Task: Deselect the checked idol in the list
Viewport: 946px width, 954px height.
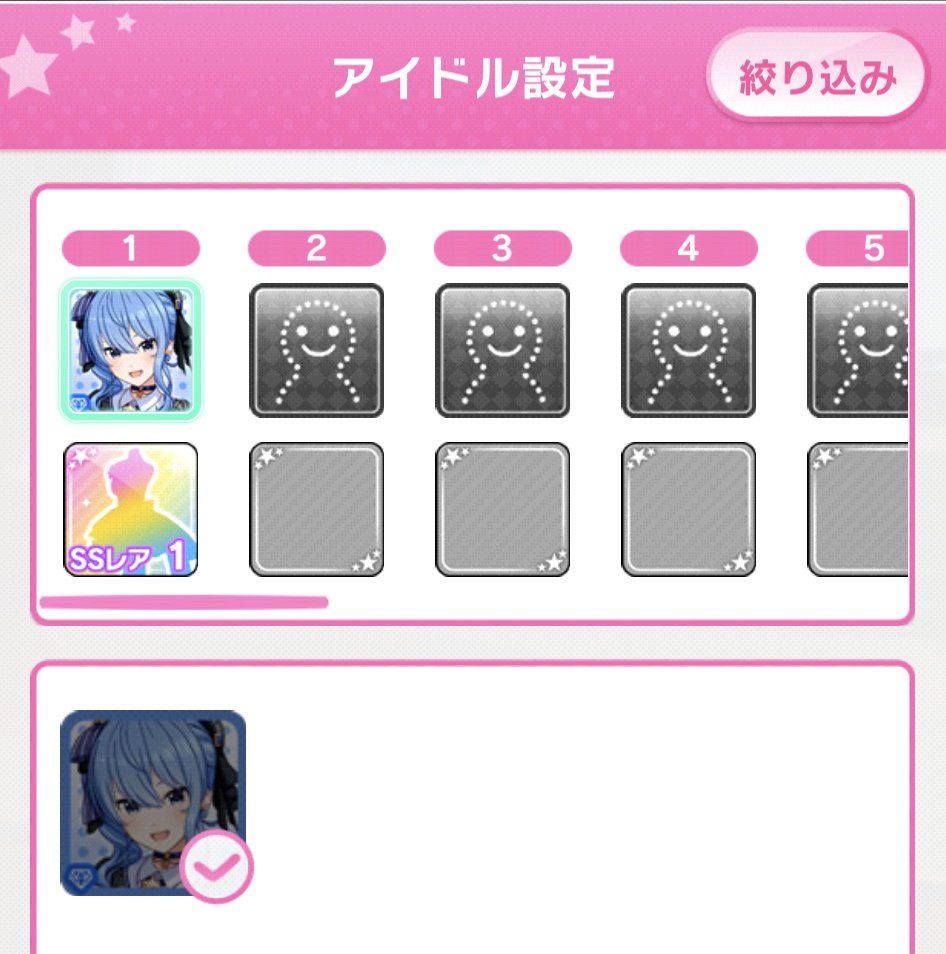Action: click(x=153, y=802)
